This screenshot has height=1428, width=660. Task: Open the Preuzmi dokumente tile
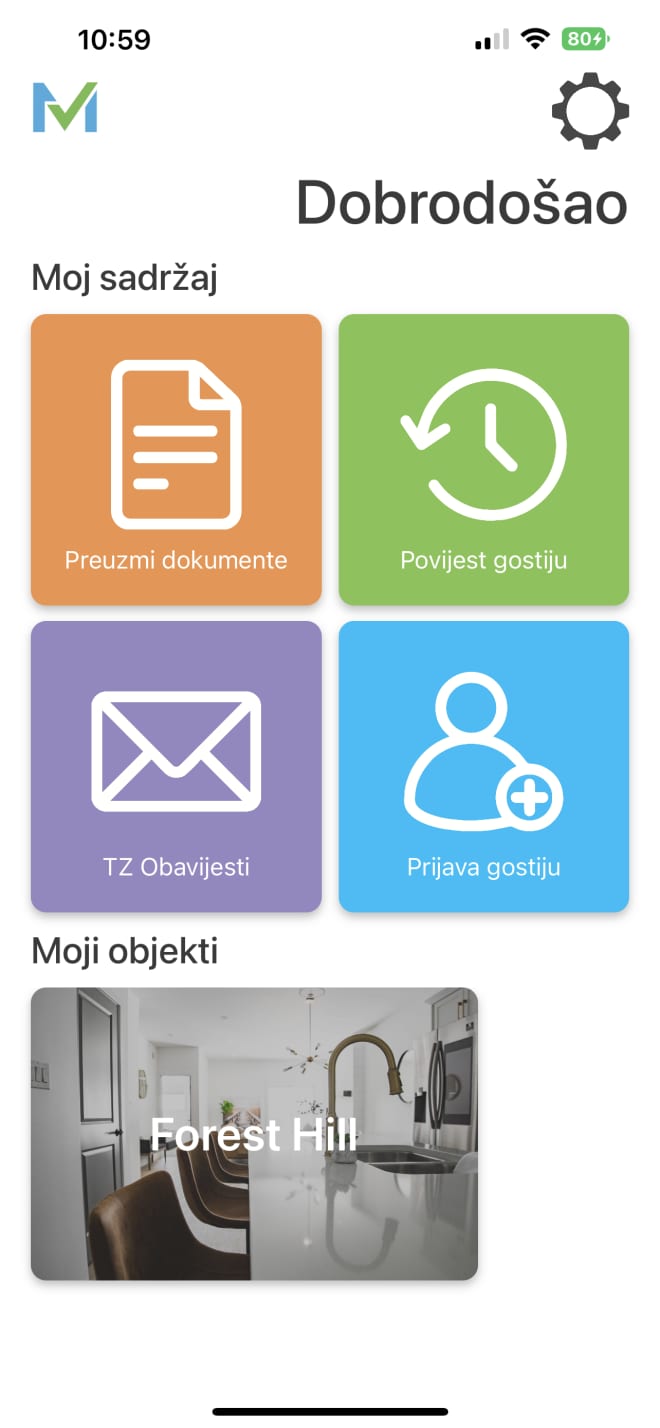pos(176,460)
